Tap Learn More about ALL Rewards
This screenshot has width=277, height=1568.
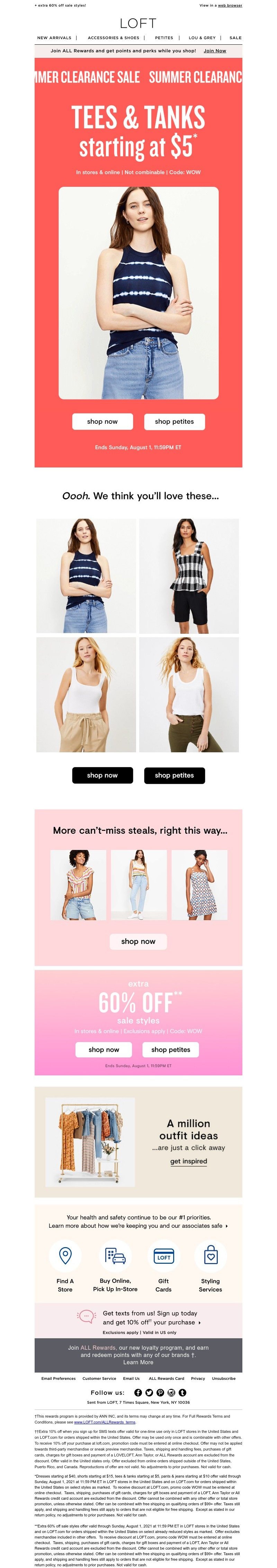pyautogui.click(x=138, y=1362)
